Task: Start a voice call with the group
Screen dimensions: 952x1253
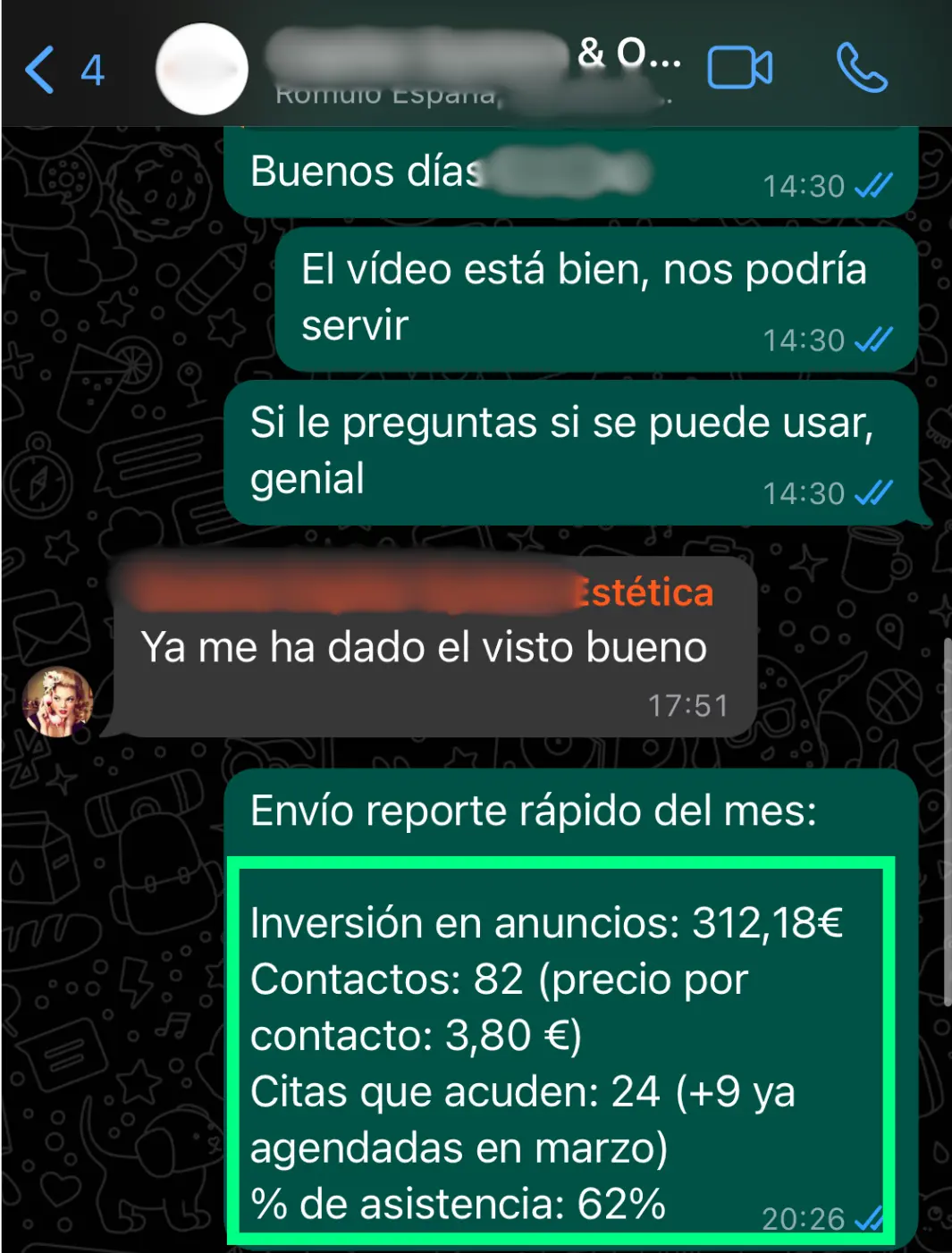Action: click(861, 68)
